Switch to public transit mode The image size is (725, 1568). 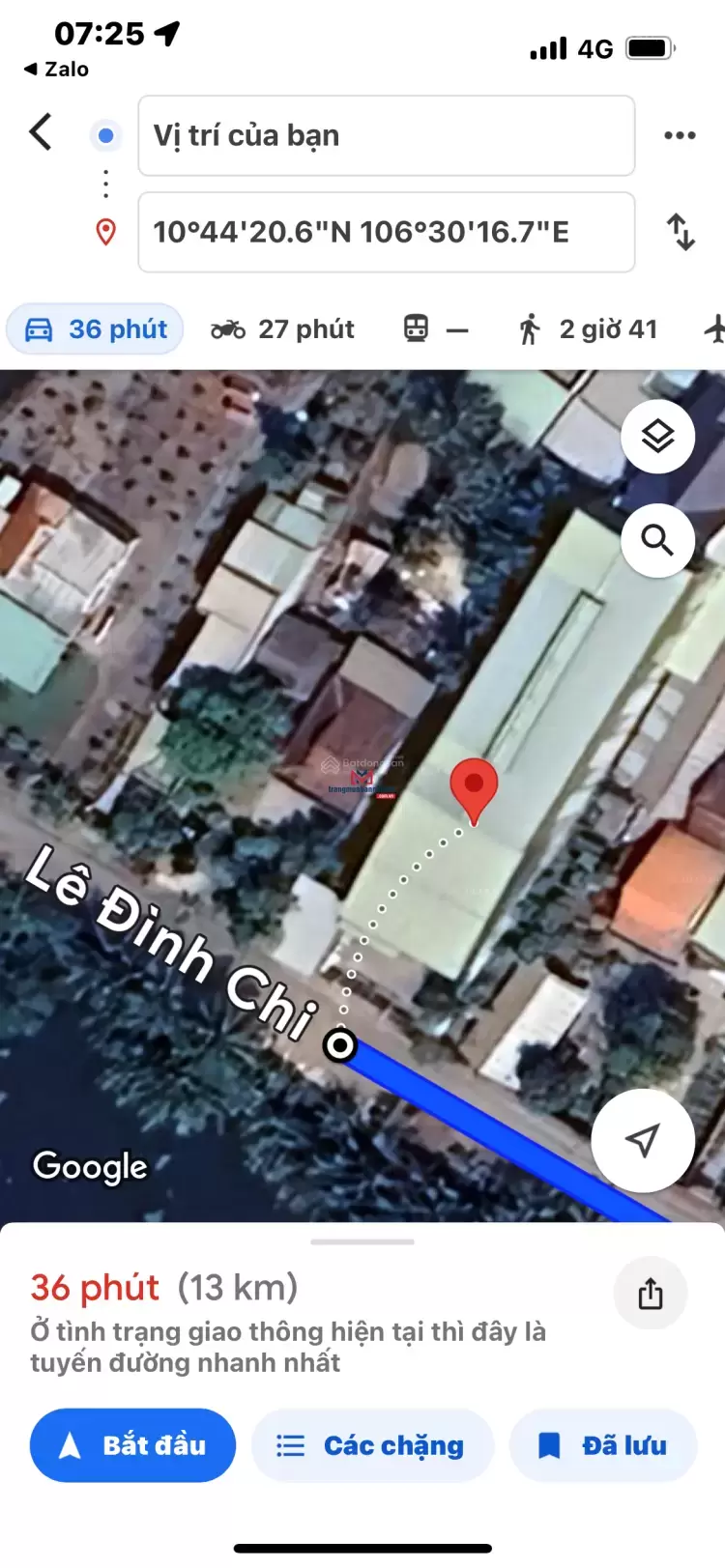pyautogui.click(x=435, y=329)
